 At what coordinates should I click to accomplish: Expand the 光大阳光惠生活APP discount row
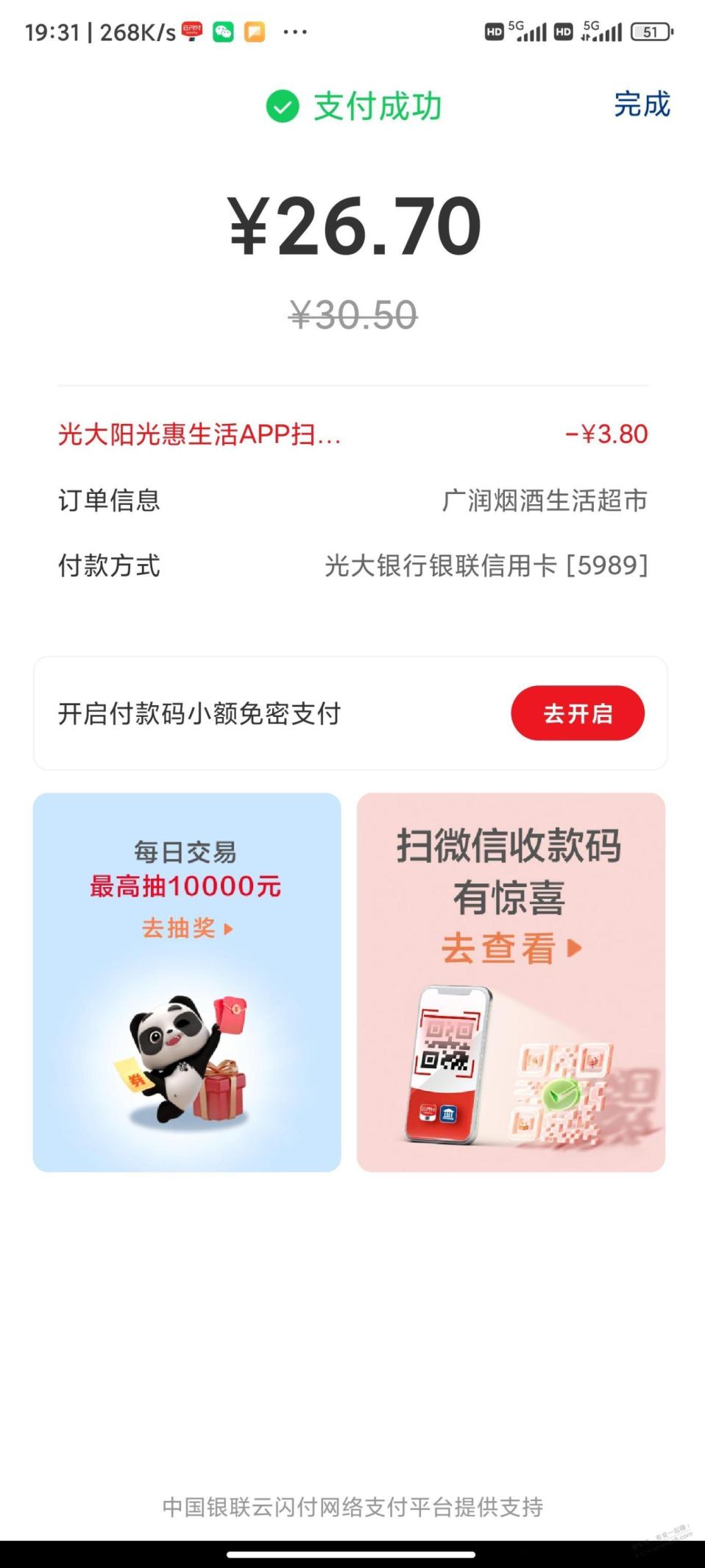pyautogui.click(x=200, y=434)
